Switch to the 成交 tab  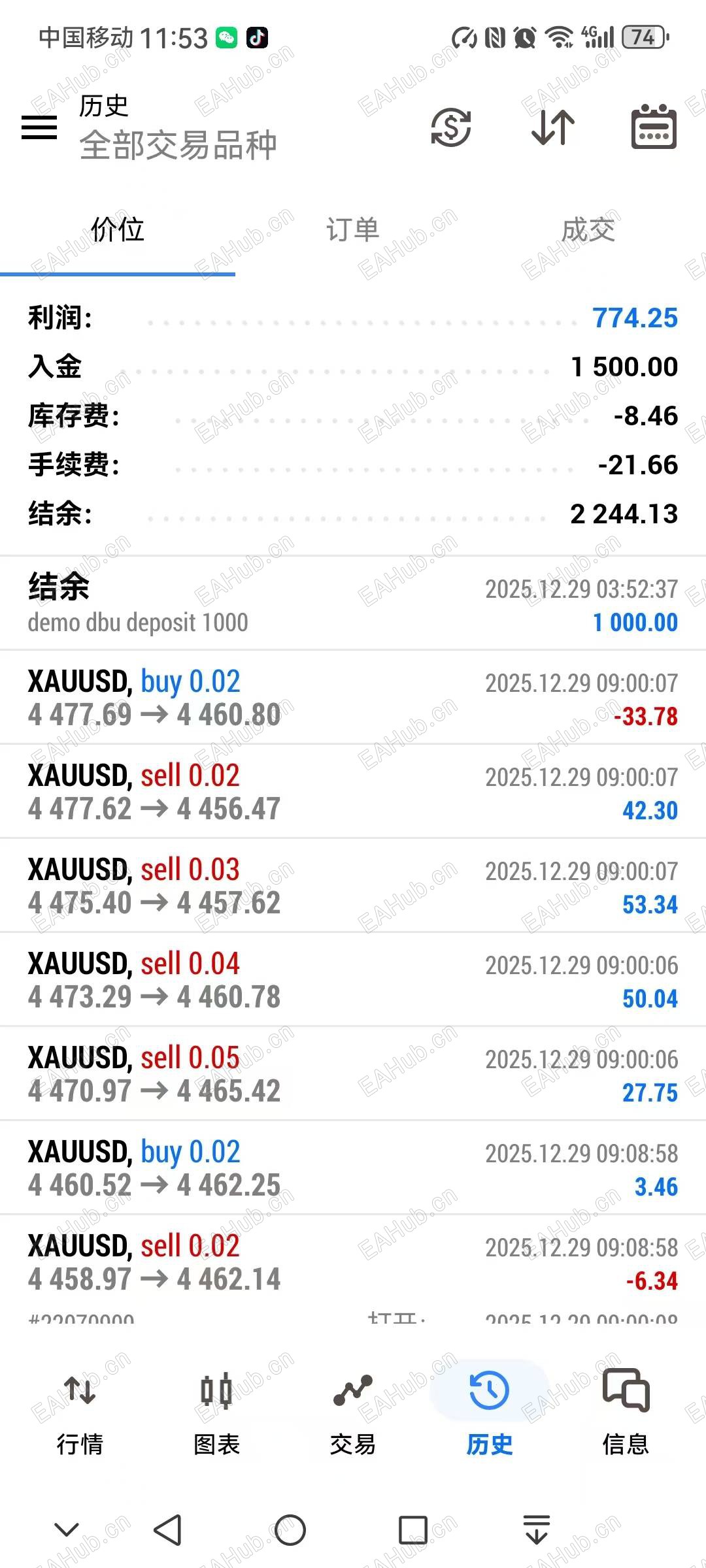[588, 230]
